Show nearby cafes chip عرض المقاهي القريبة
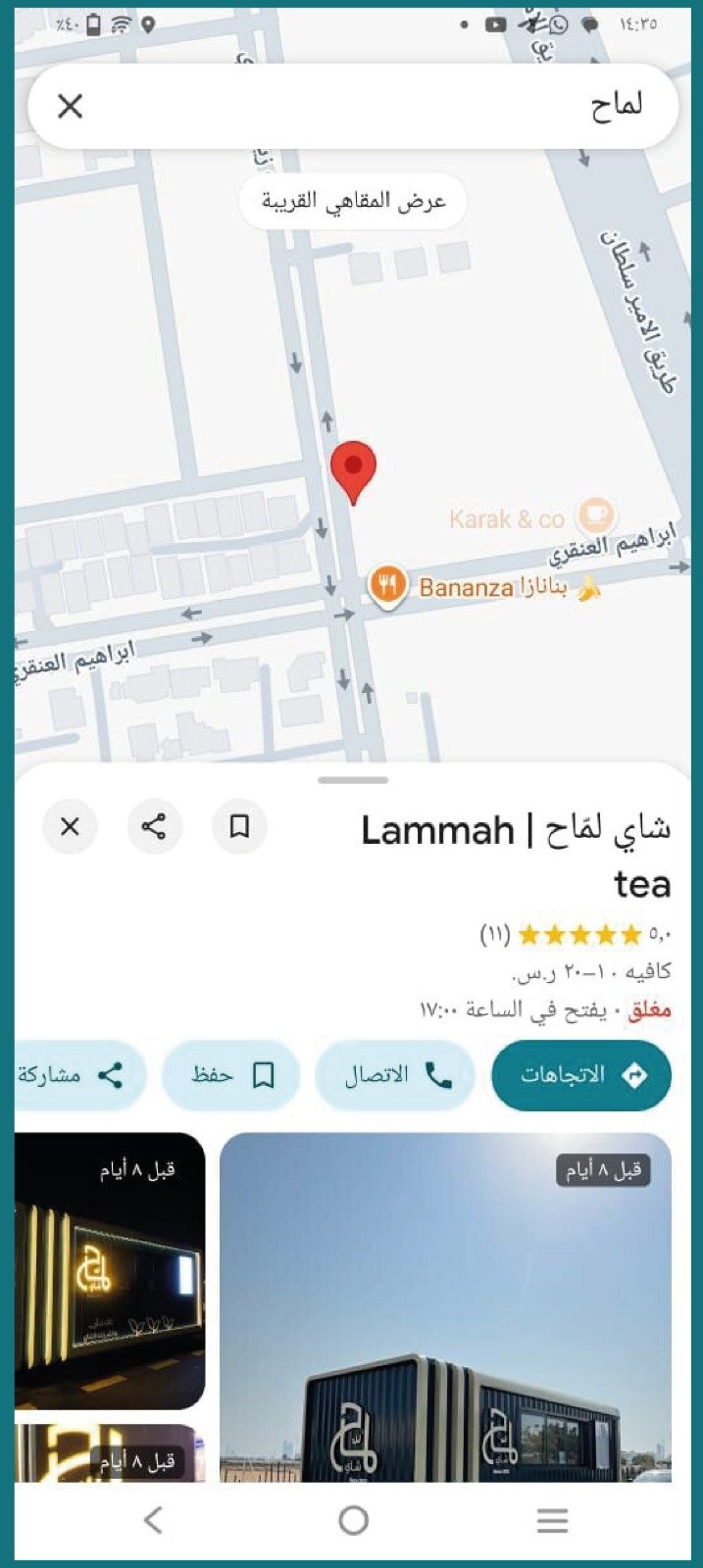The image size is (703, 1568). click(353, 201)
